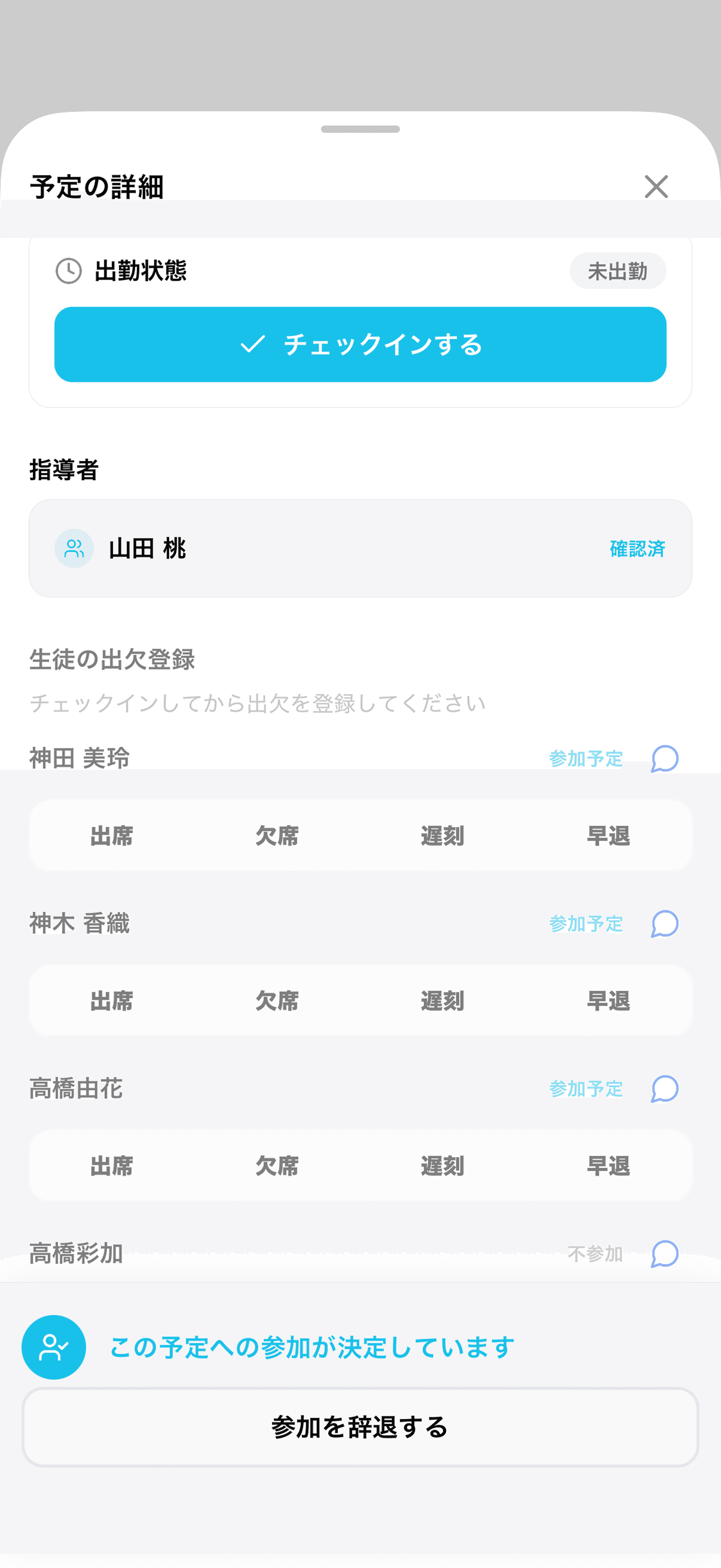Open 不参加 status for 高橋彩加
721x1568 pixels.
pyautogui.click(x=594, y=1254)
